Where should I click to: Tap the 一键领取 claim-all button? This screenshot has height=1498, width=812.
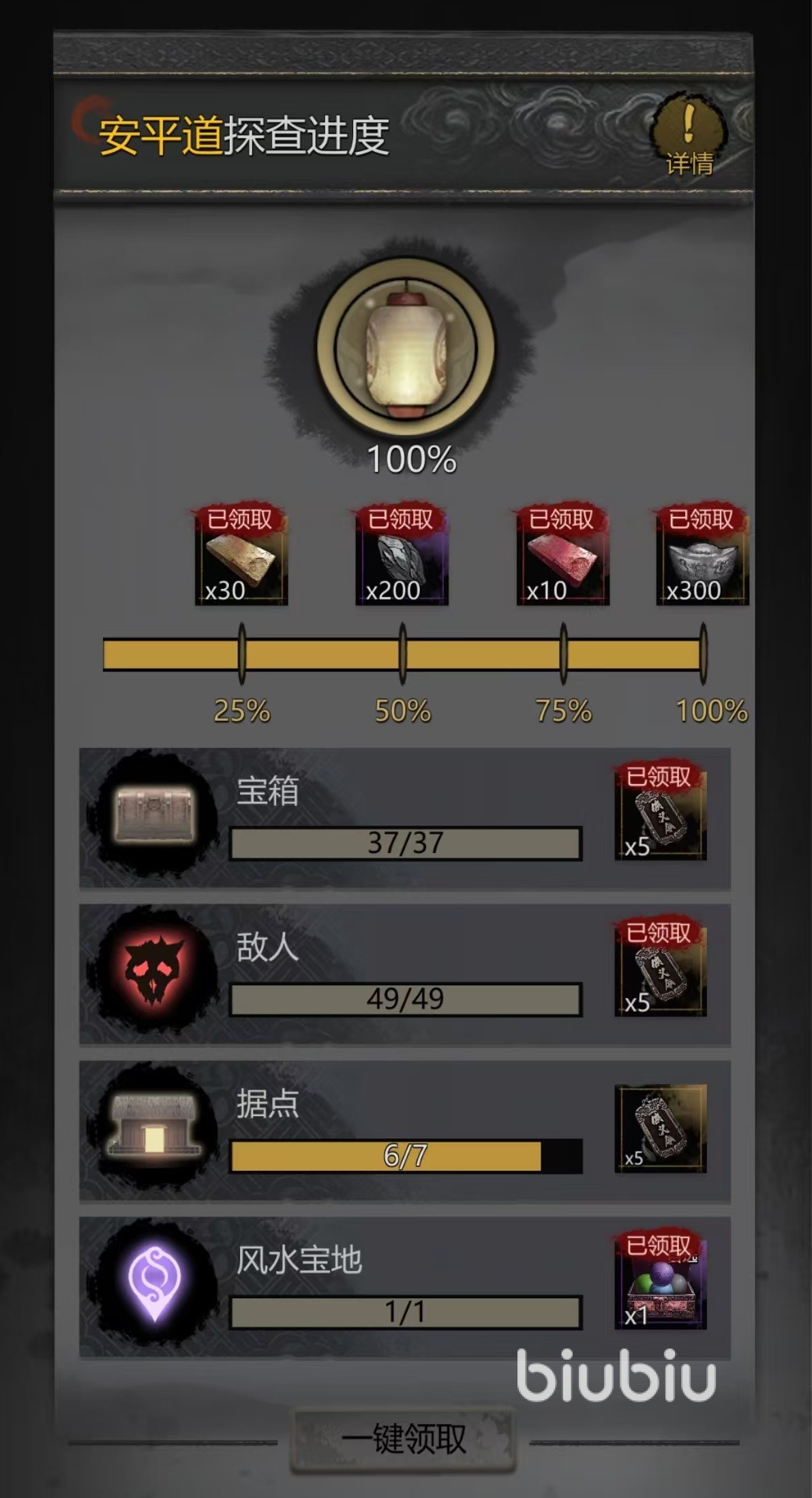(x=404, y=1439)
